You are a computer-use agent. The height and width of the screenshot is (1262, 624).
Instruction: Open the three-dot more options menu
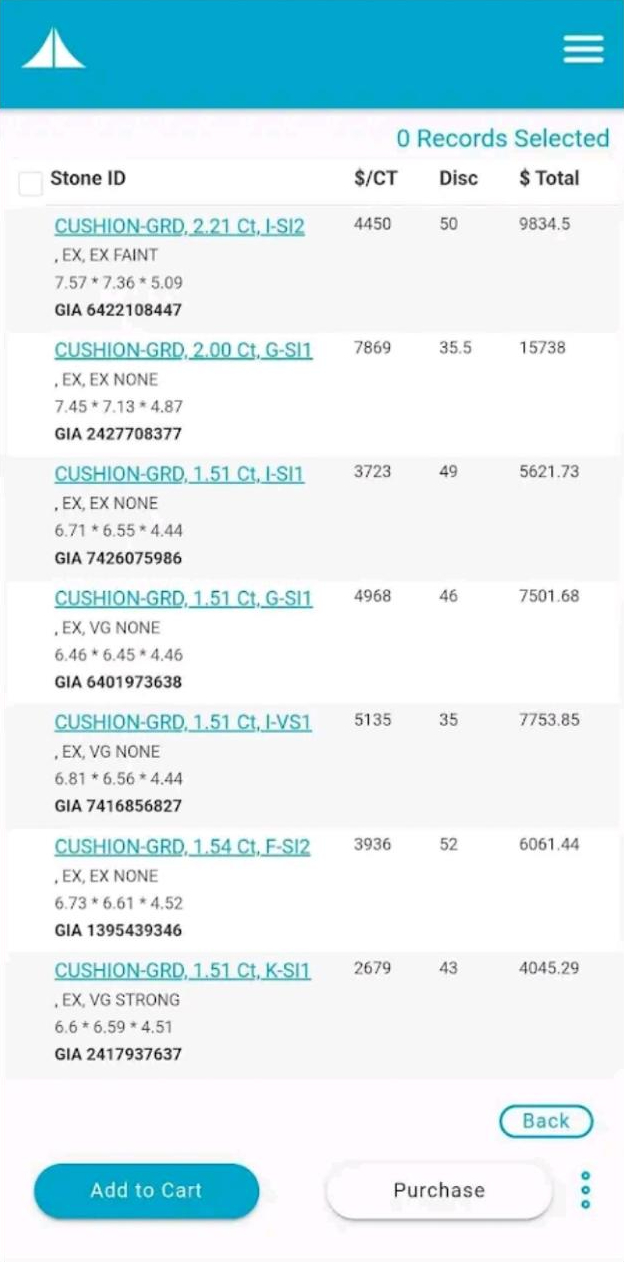coord(586,1190)
